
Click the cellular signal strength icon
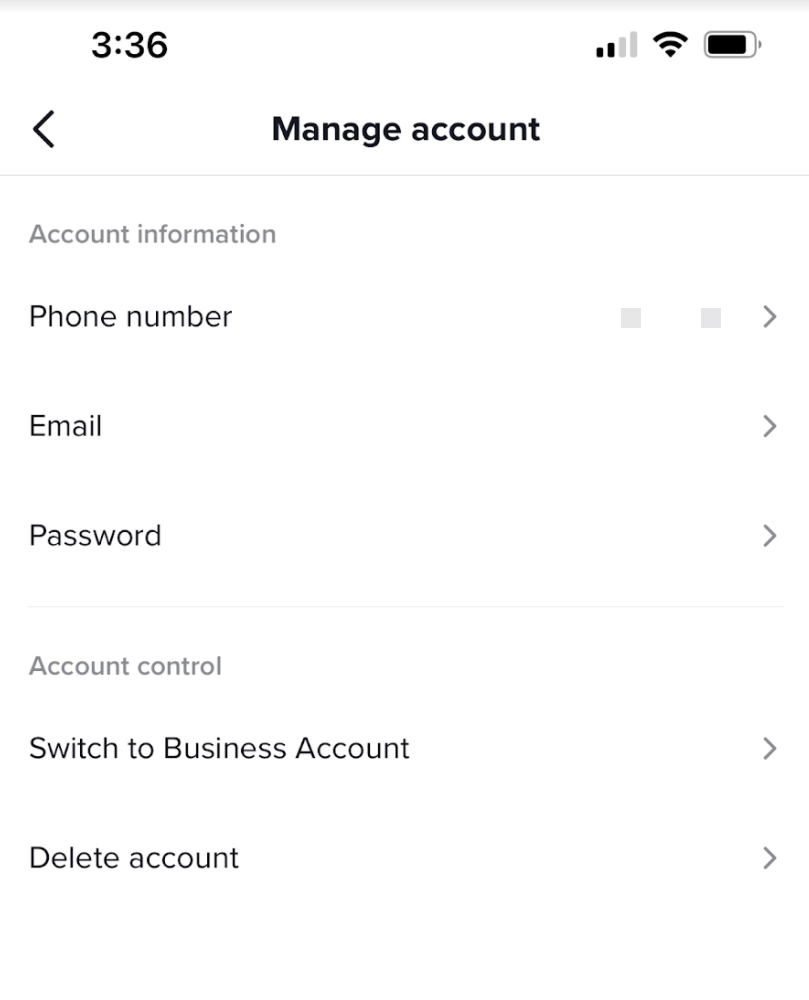[x=614, y=44]
